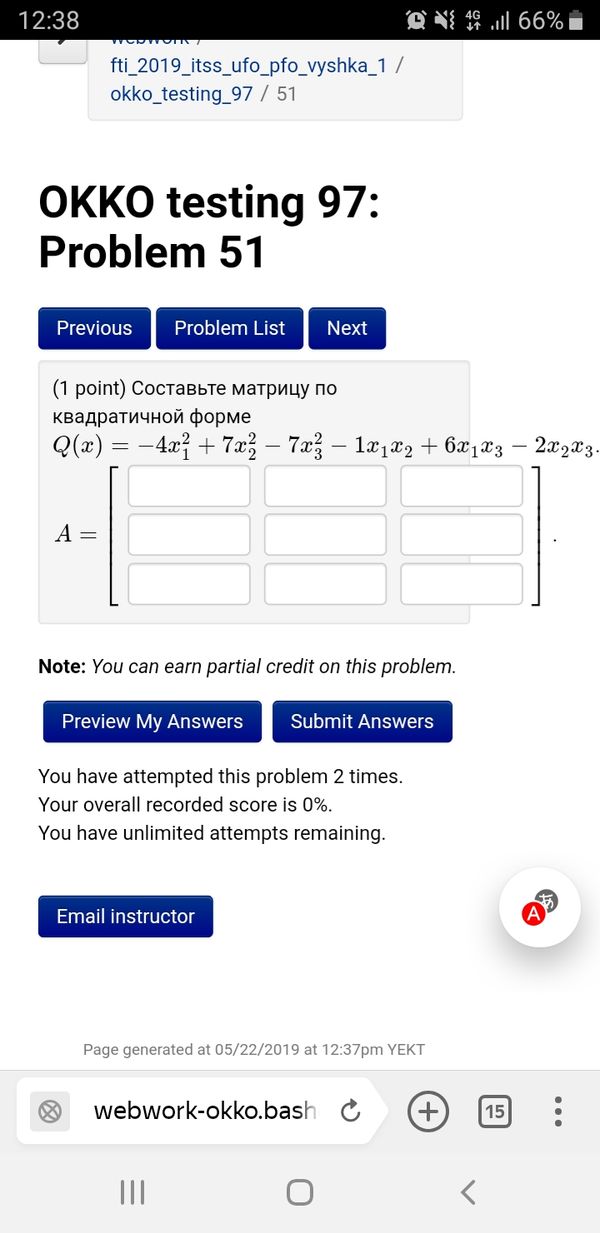
Task: Select the first row, middle column matrix field
Action: point(325,486)
